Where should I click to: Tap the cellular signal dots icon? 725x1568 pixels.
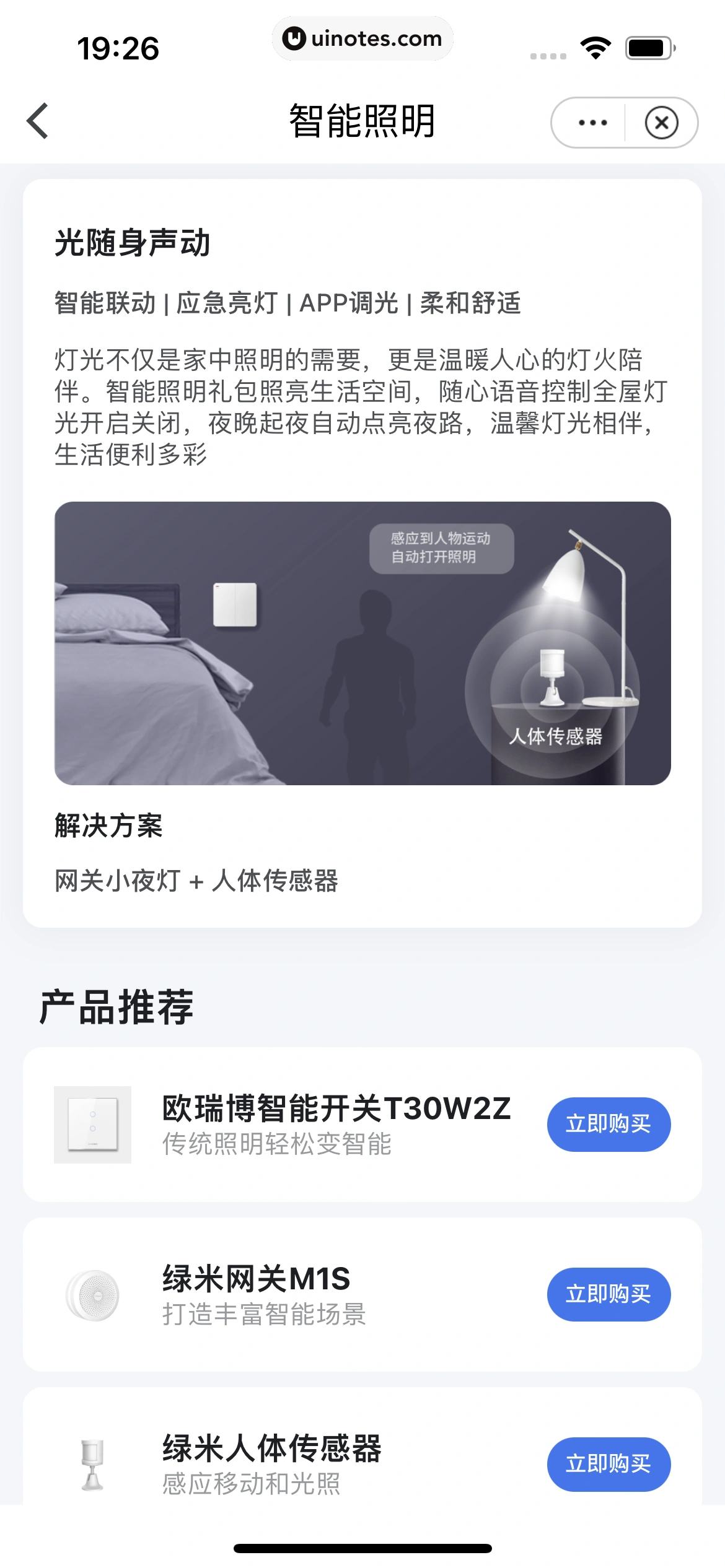pyautogui.click(x=548, y=56)
